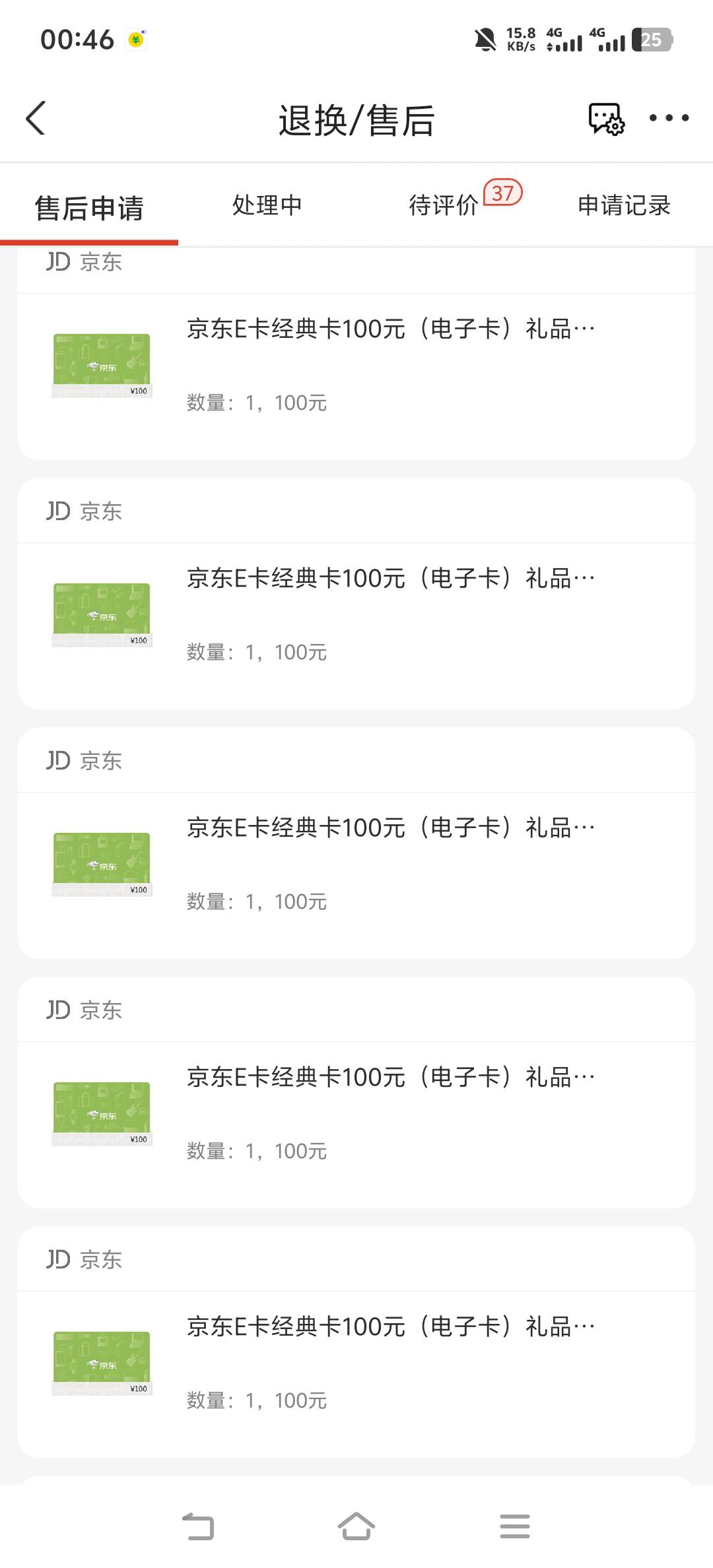Select the 售后申请 tab
The height and width of the screenshot is (1568, 713).
[89, 207]
